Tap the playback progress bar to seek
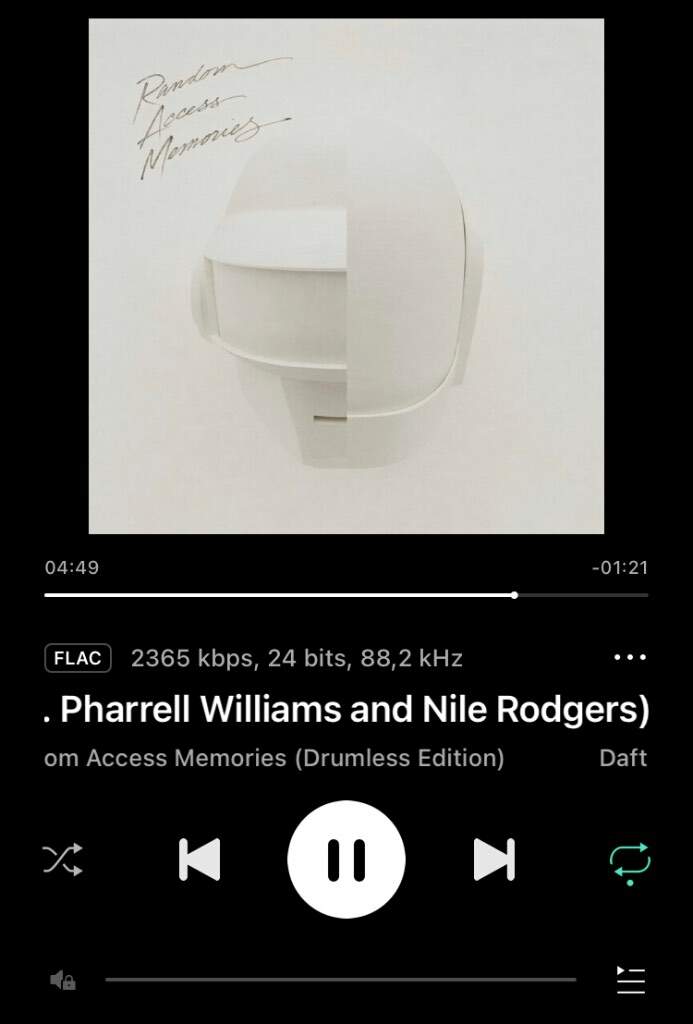Screen dimensions: 693x1024 [346, 595]
